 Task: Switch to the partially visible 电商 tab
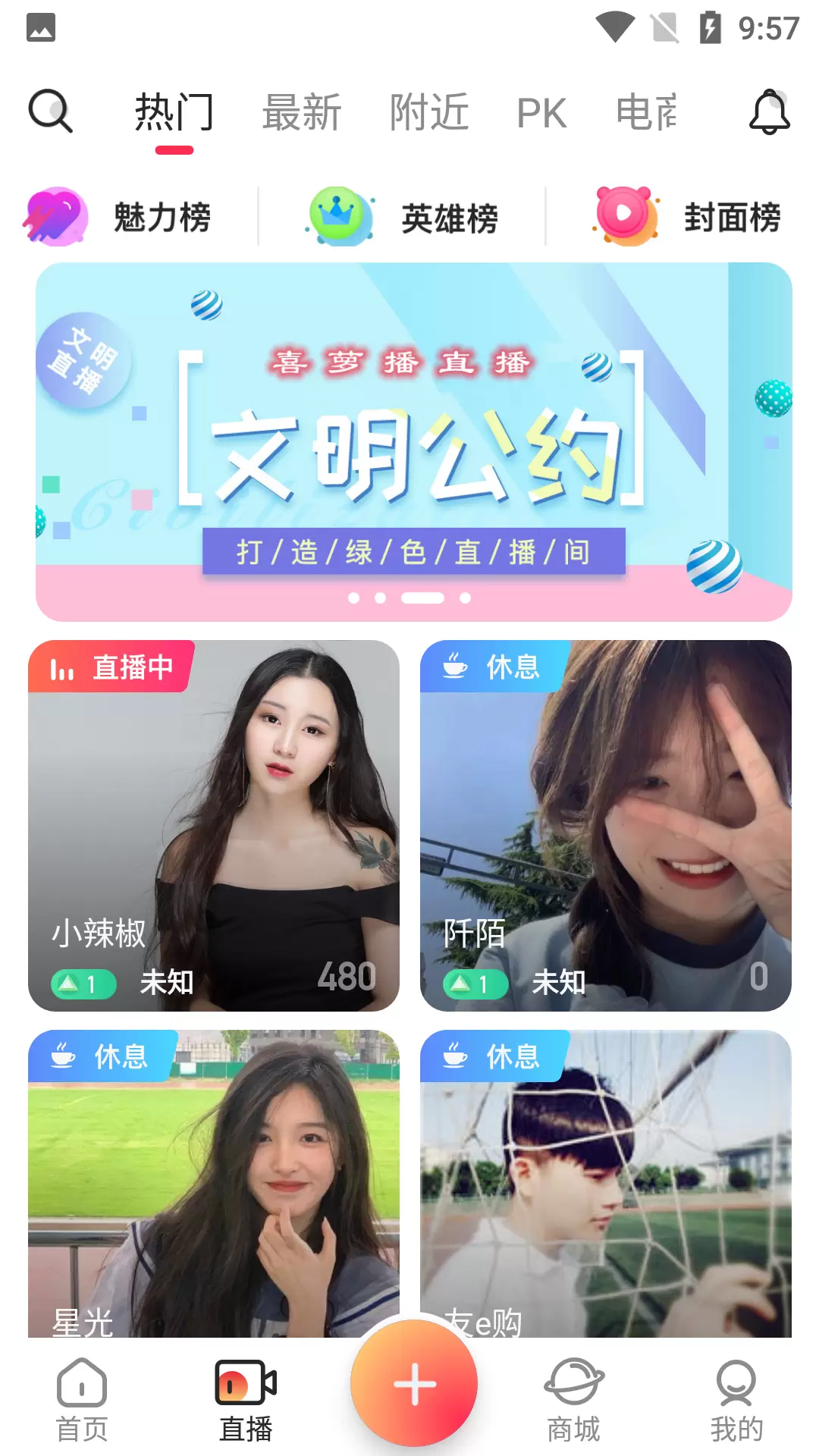pyautogui.click(x=646, y=113)
